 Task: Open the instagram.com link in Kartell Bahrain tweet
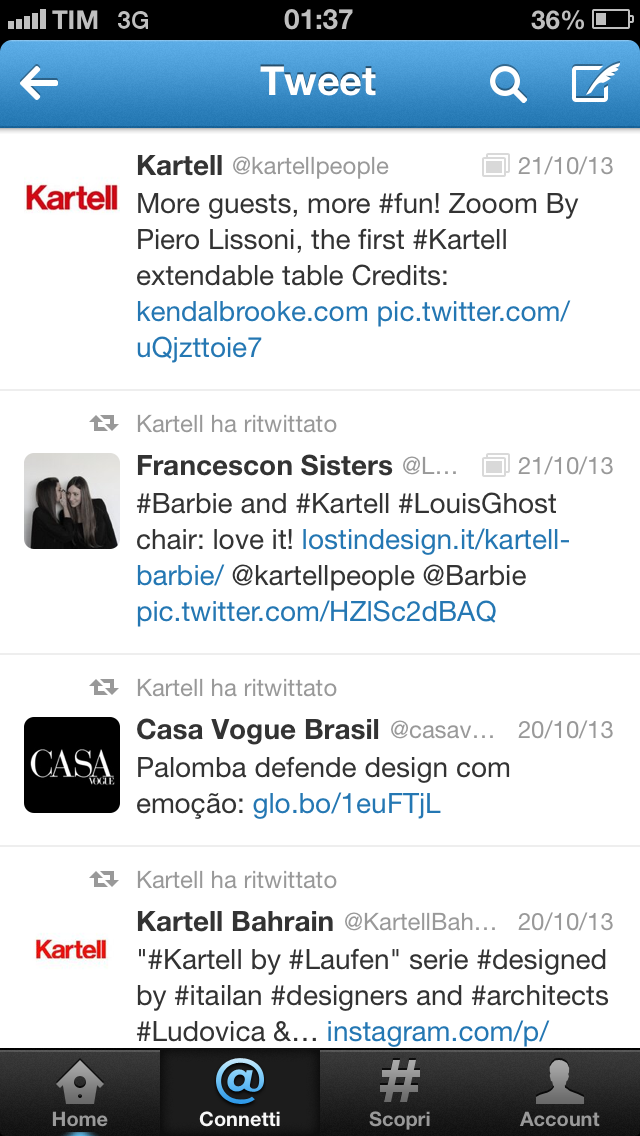[438, 1032]
